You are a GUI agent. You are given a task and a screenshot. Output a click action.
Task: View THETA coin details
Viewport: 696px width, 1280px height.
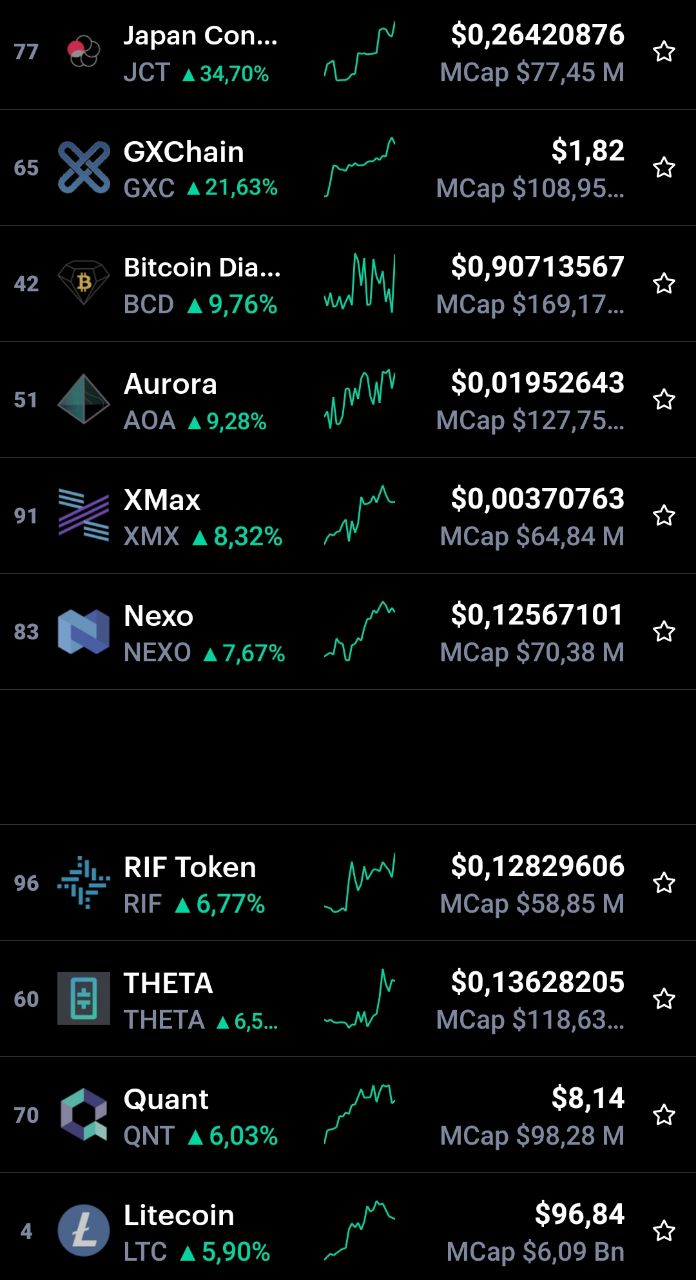pos(348,999)
